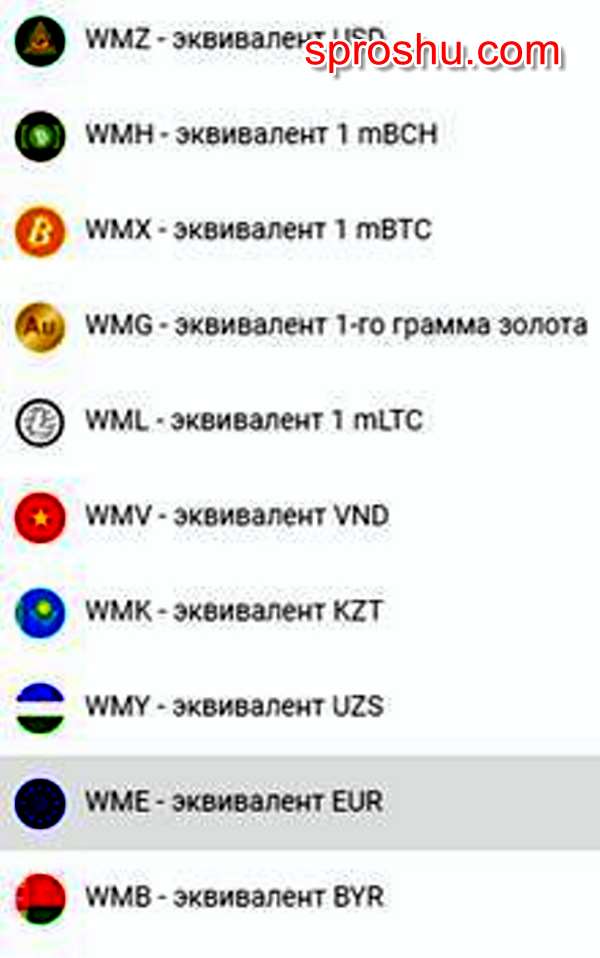This screenshot has height=958, width=600.
Task: Choose WMY - эквивалент UZS
Action: coord(233,707)
